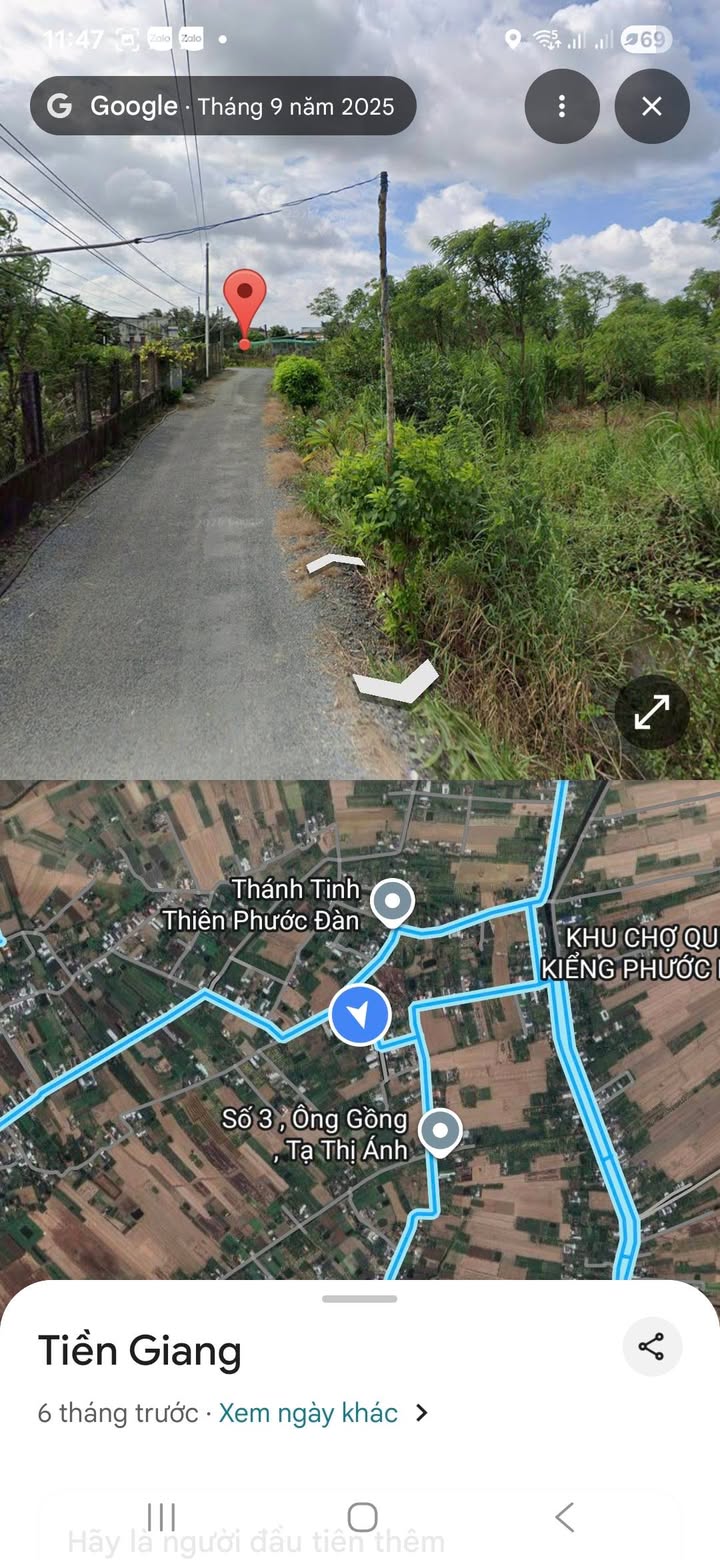Move forward along the road arrow
Viewport: 720px width, 1560px height.
click(x=335, y=563)
